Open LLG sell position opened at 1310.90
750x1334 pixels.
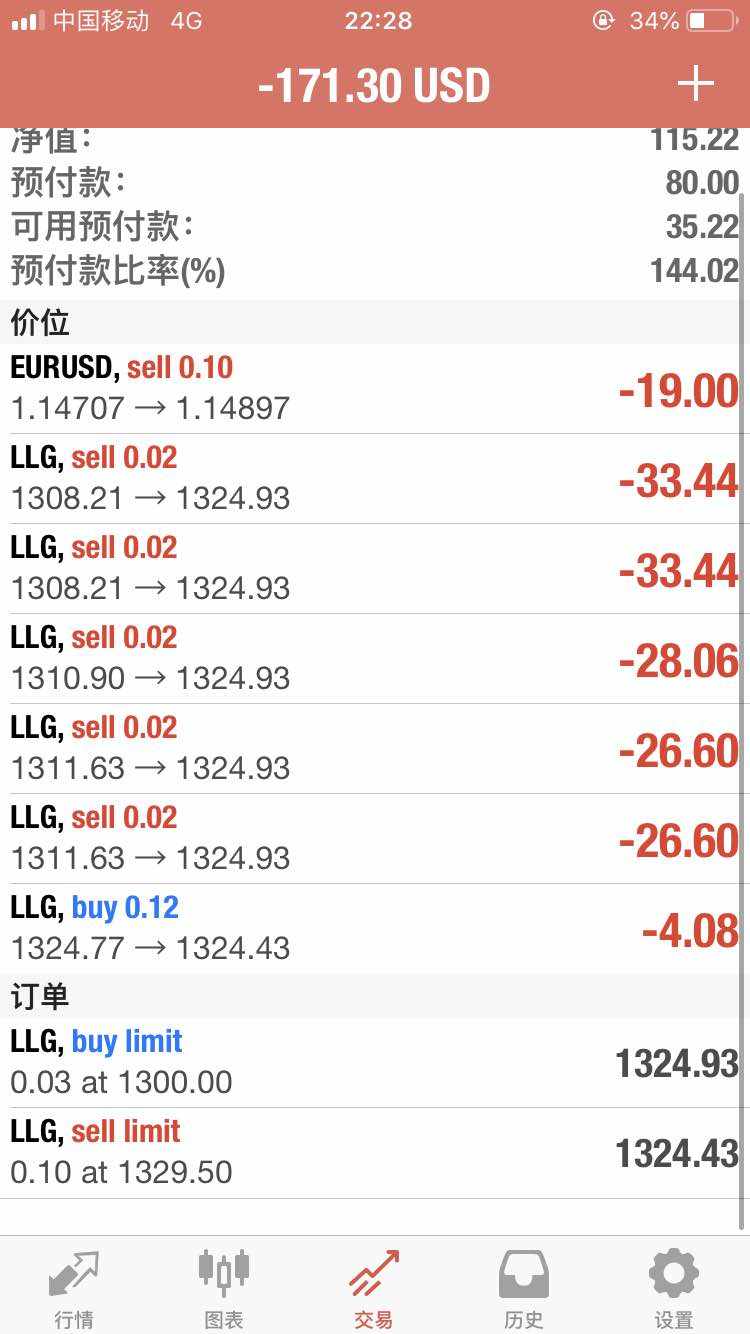tap(375, 659)
